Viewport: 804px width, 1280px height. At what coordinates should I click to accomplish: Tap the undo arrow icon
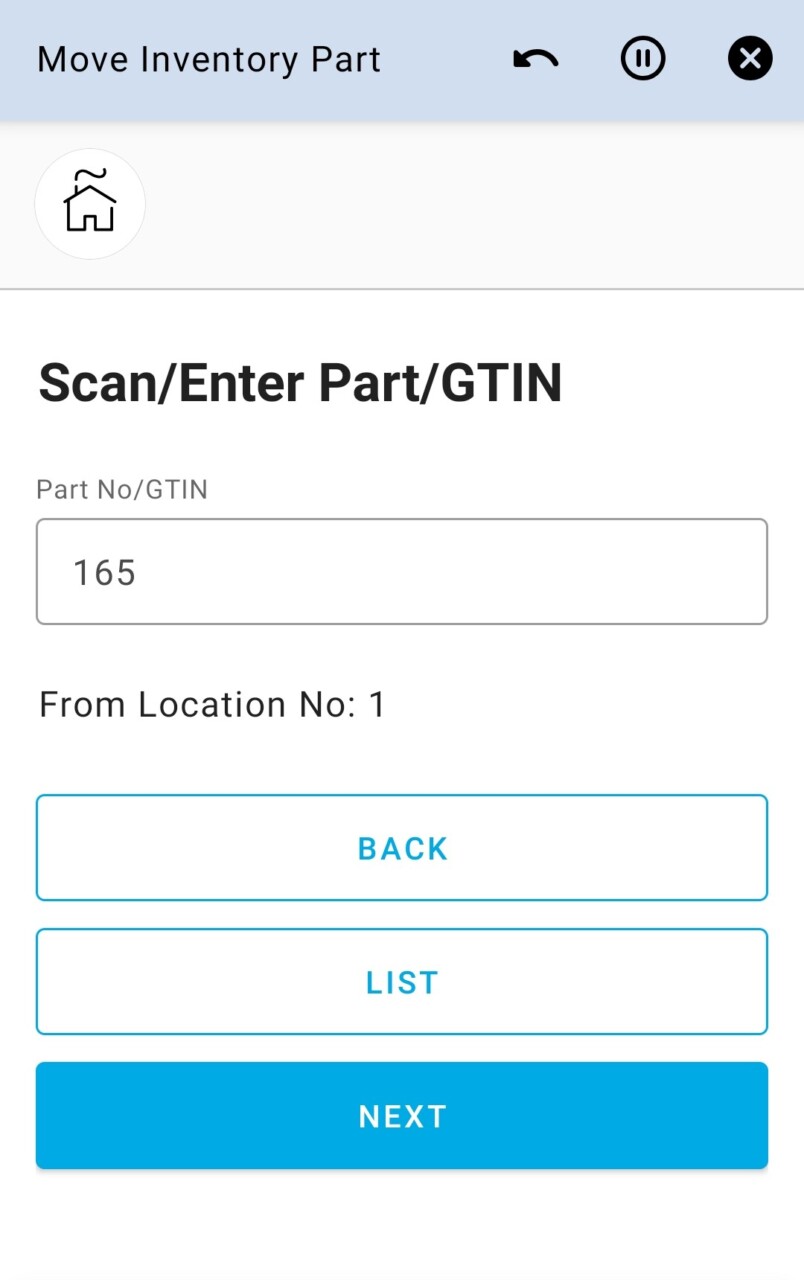point(535,60)
